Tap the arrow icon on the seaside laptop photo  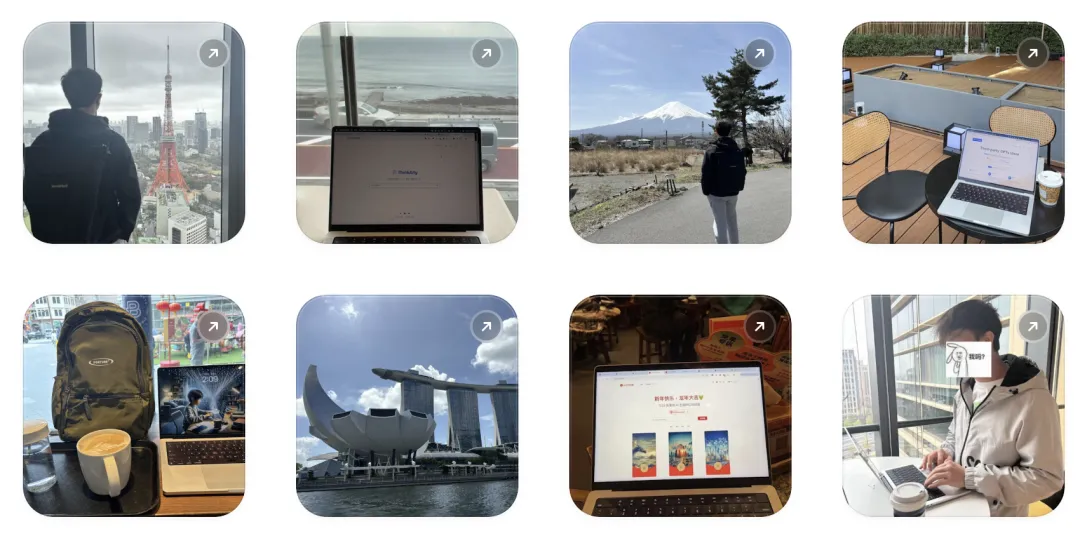coord(487,54)
